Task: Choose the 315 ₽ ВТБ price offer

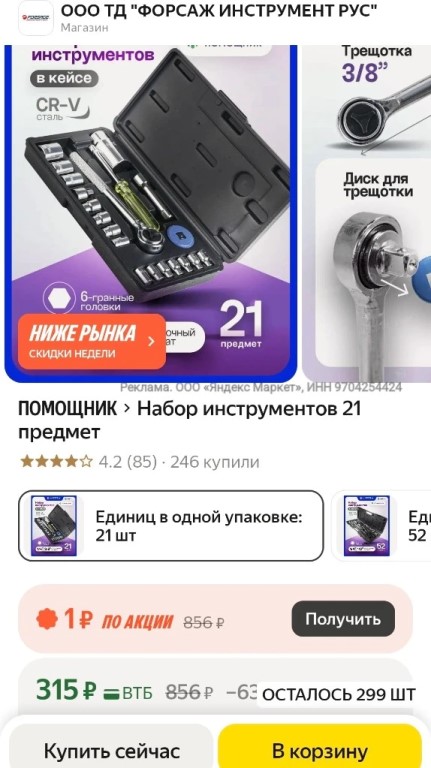Action: click(x=216, y=692)
